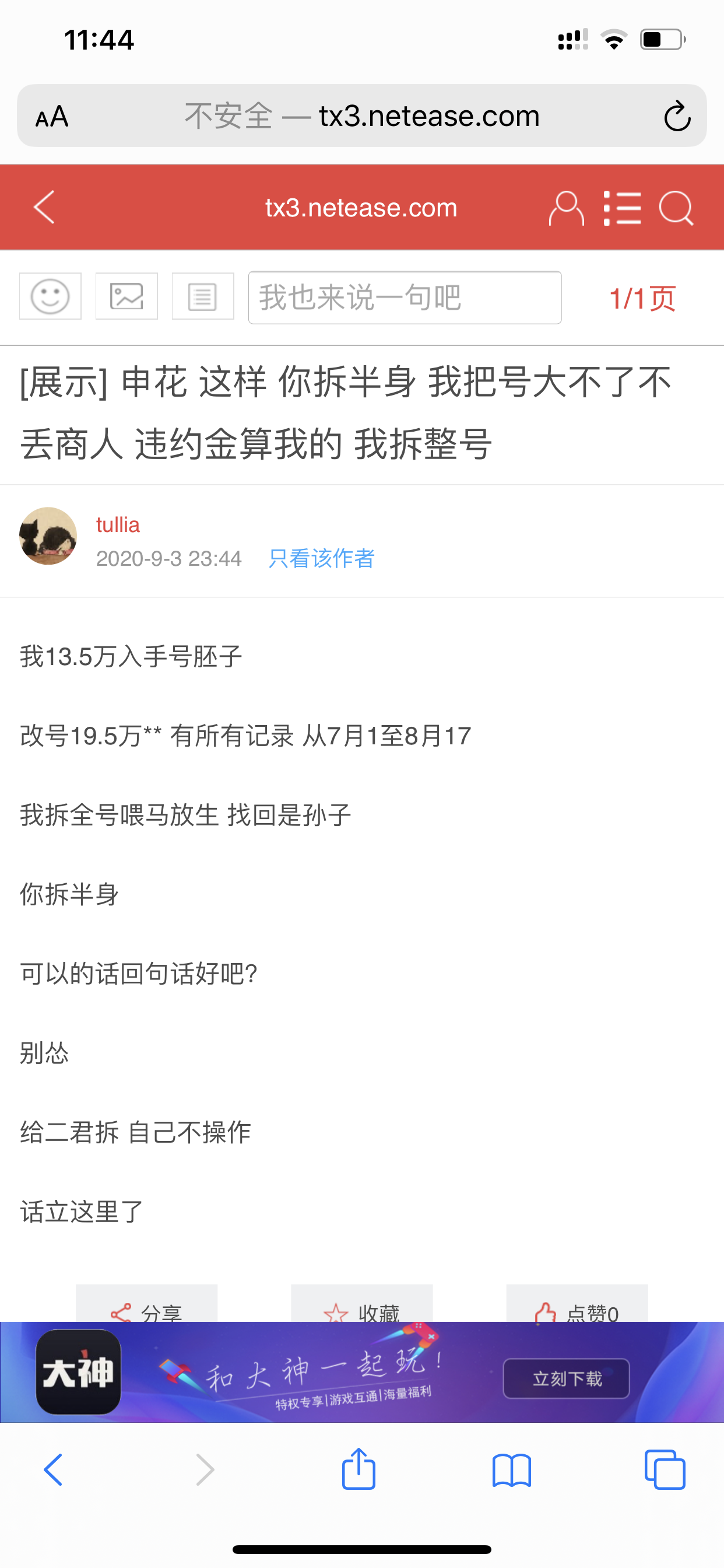The image size is (724, 1568).
Task: Show all open Safari tabs
Action: [665, 1470]
